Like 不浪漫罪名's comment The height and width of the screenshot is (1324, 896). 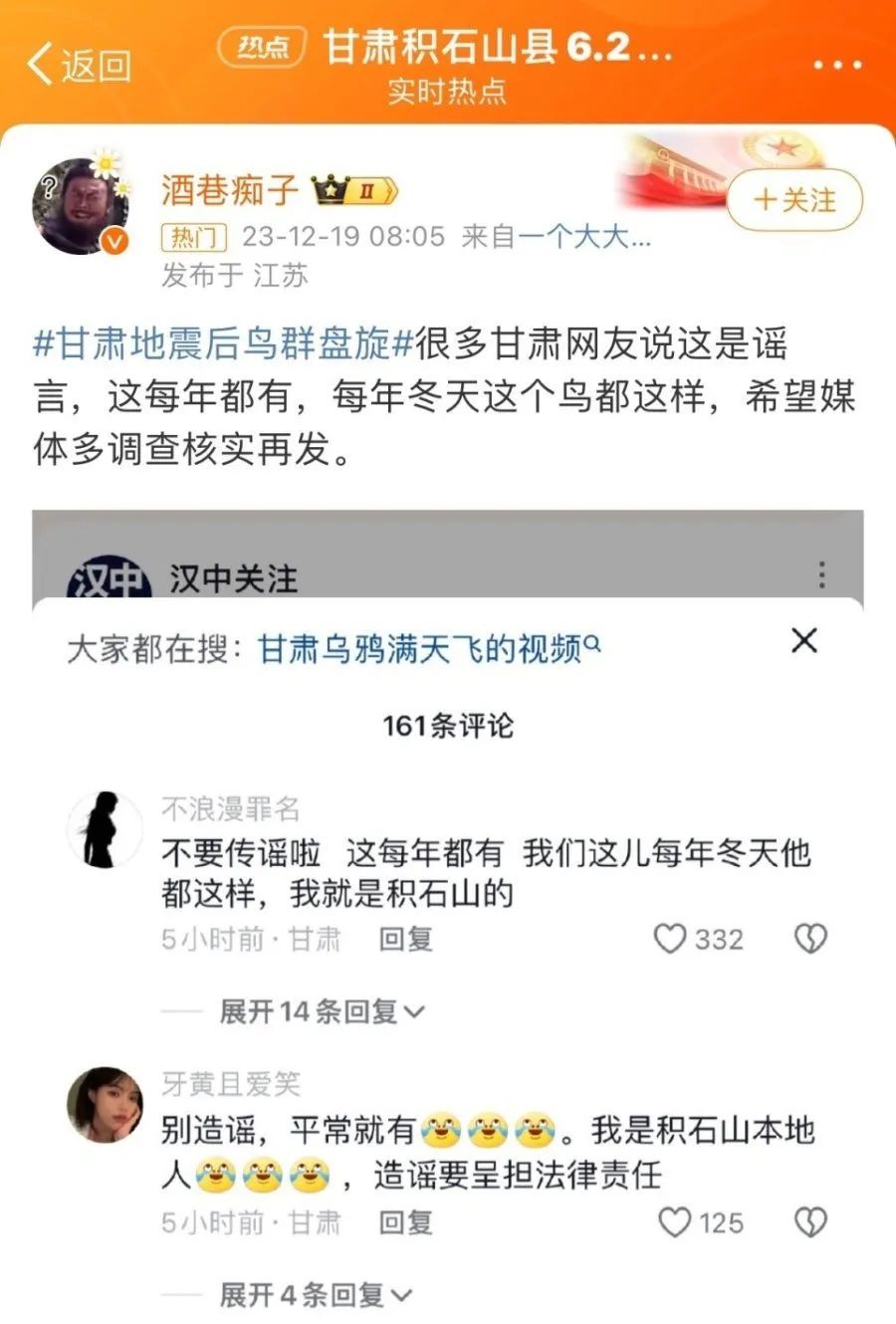pos(671,939)
